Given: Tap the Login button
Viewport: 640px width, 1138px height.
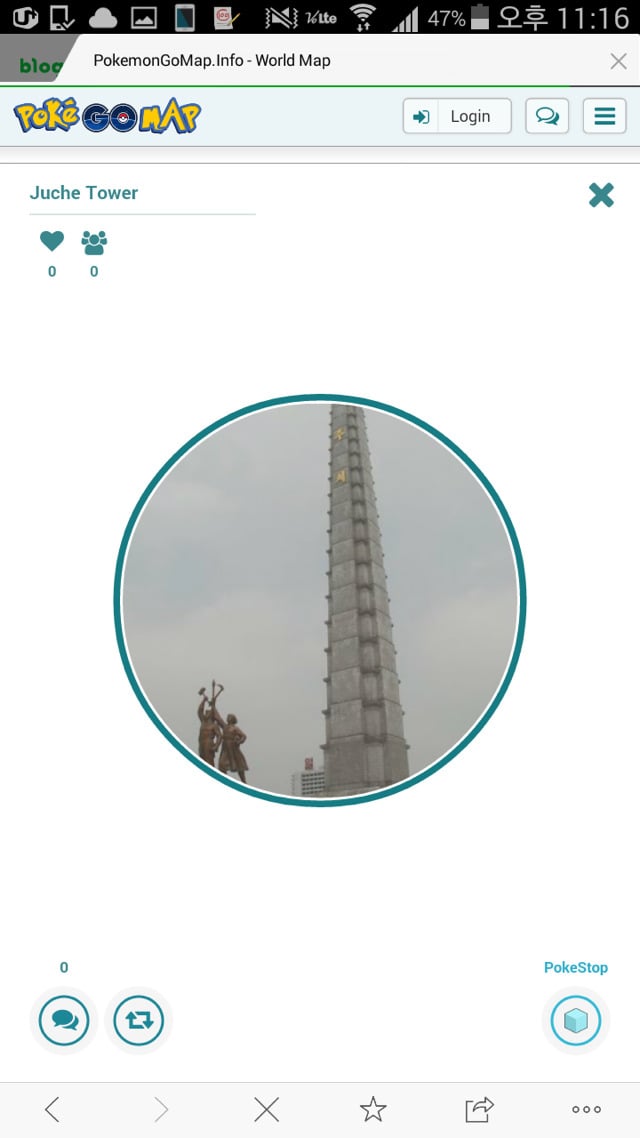Looking at the screenshot, I should 457,116.
